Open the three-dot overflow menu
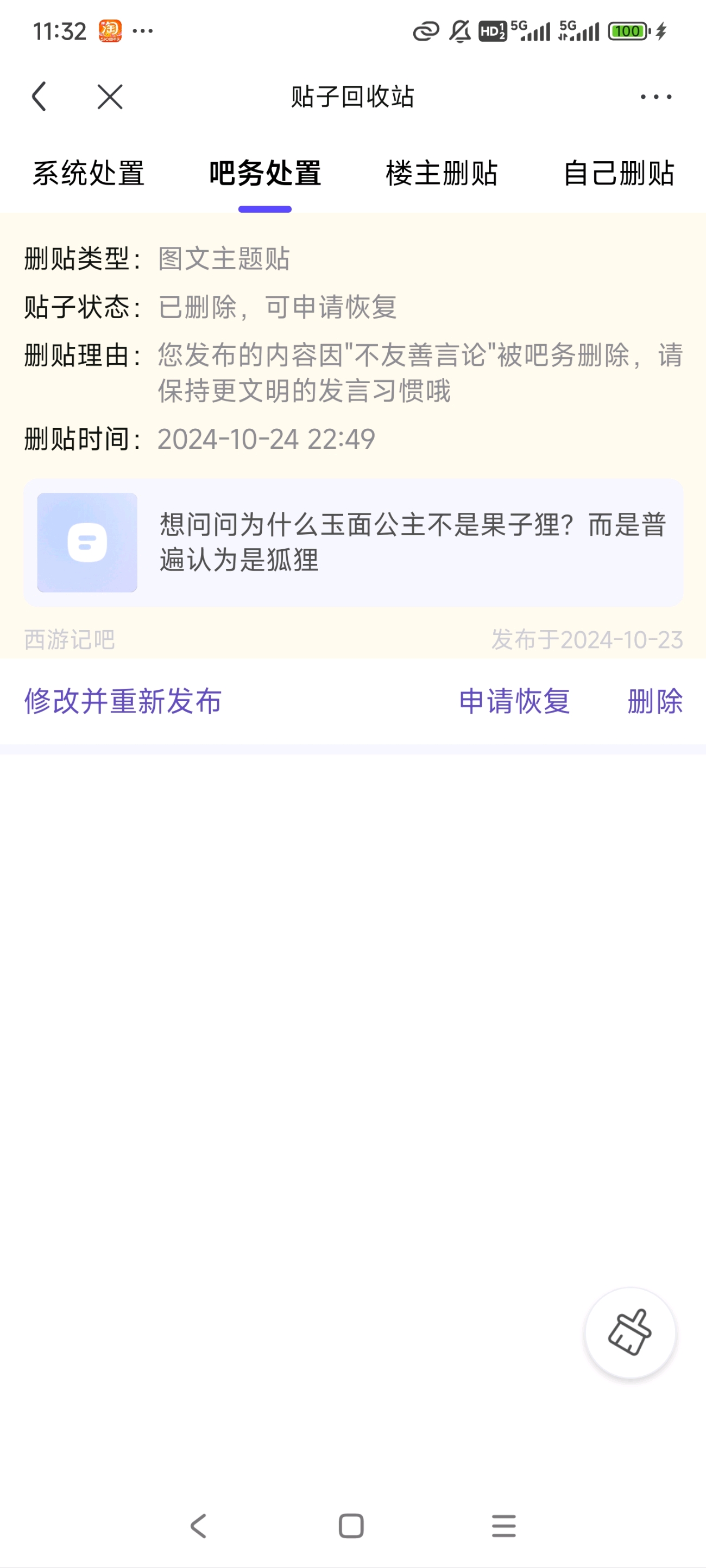 coord(655,97)
